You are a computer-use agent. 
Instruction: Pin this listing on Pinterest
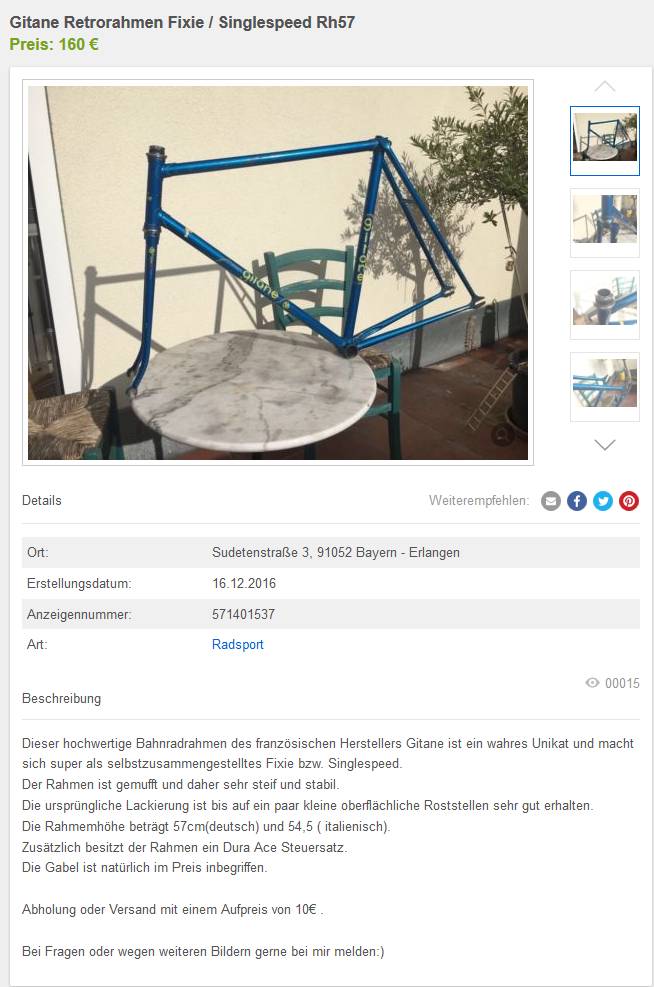point(629,501)
